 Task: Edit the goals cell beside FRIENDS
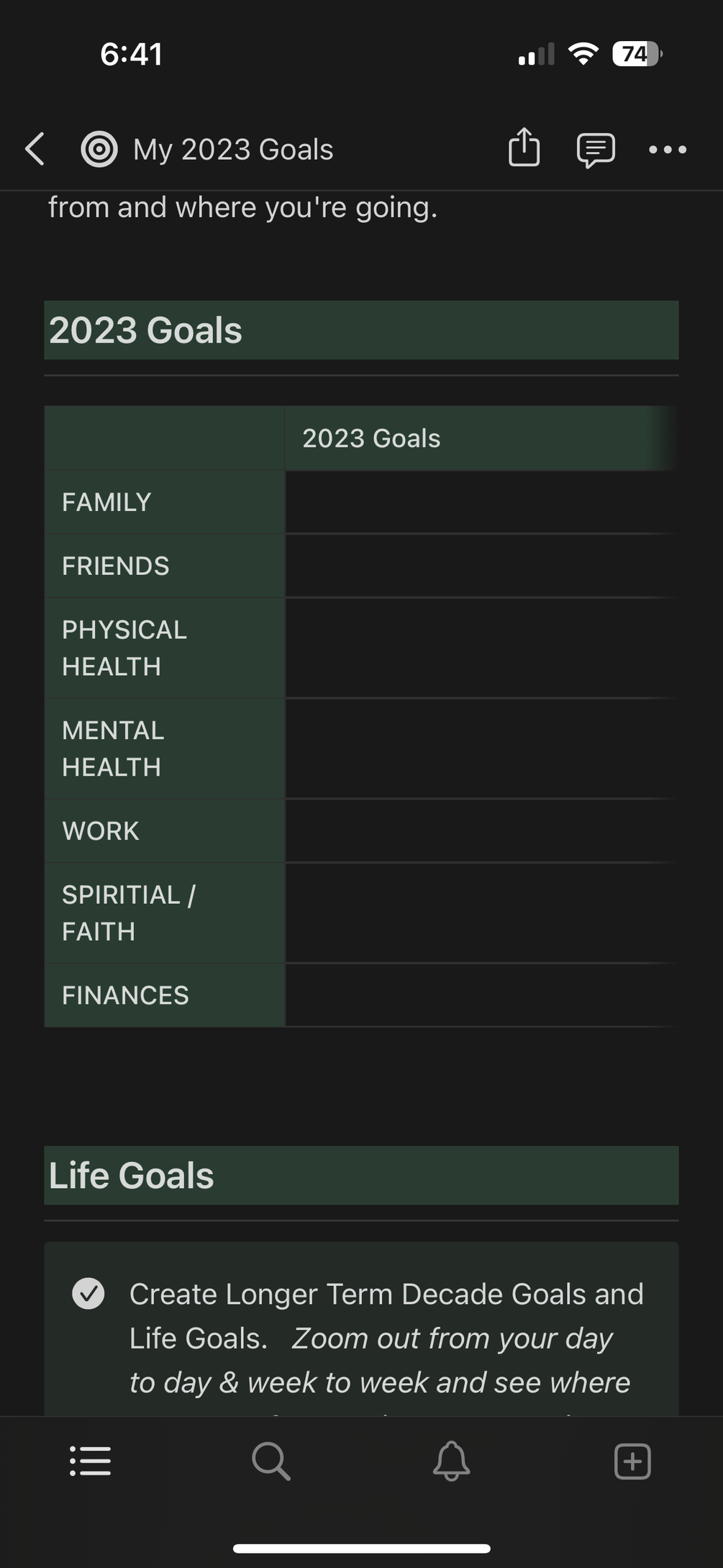478,566
